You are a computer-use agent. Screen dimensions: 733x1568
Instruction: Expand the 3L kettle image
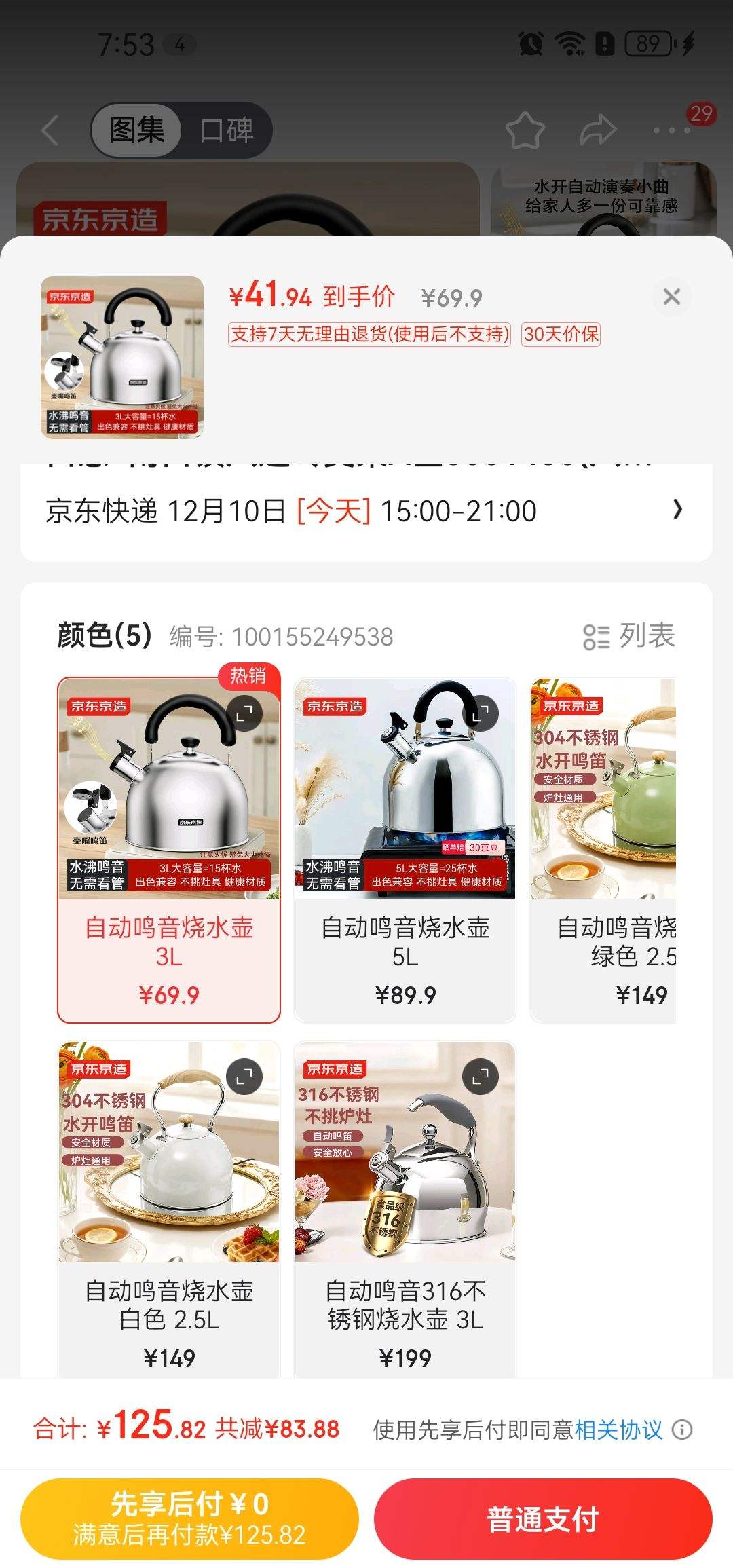pos(244,713)
